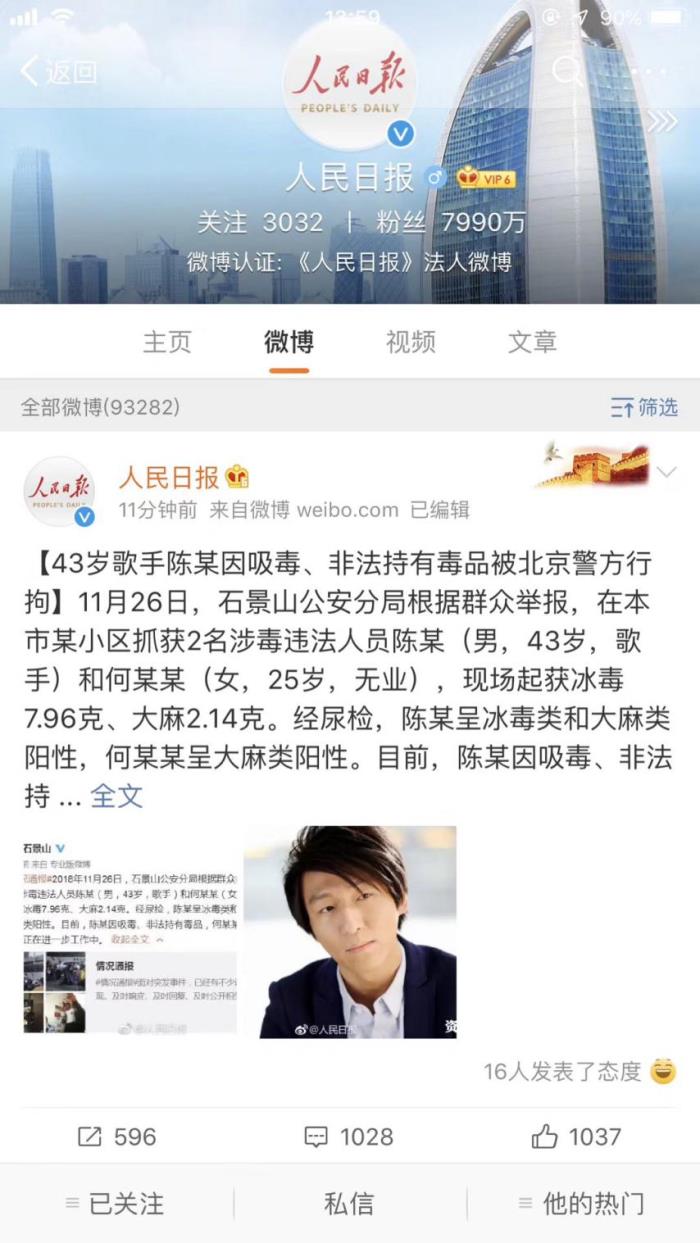Screen dimensions: 700x1243
Task: View the singer portrait photo in the post
Action: [350, 932]
